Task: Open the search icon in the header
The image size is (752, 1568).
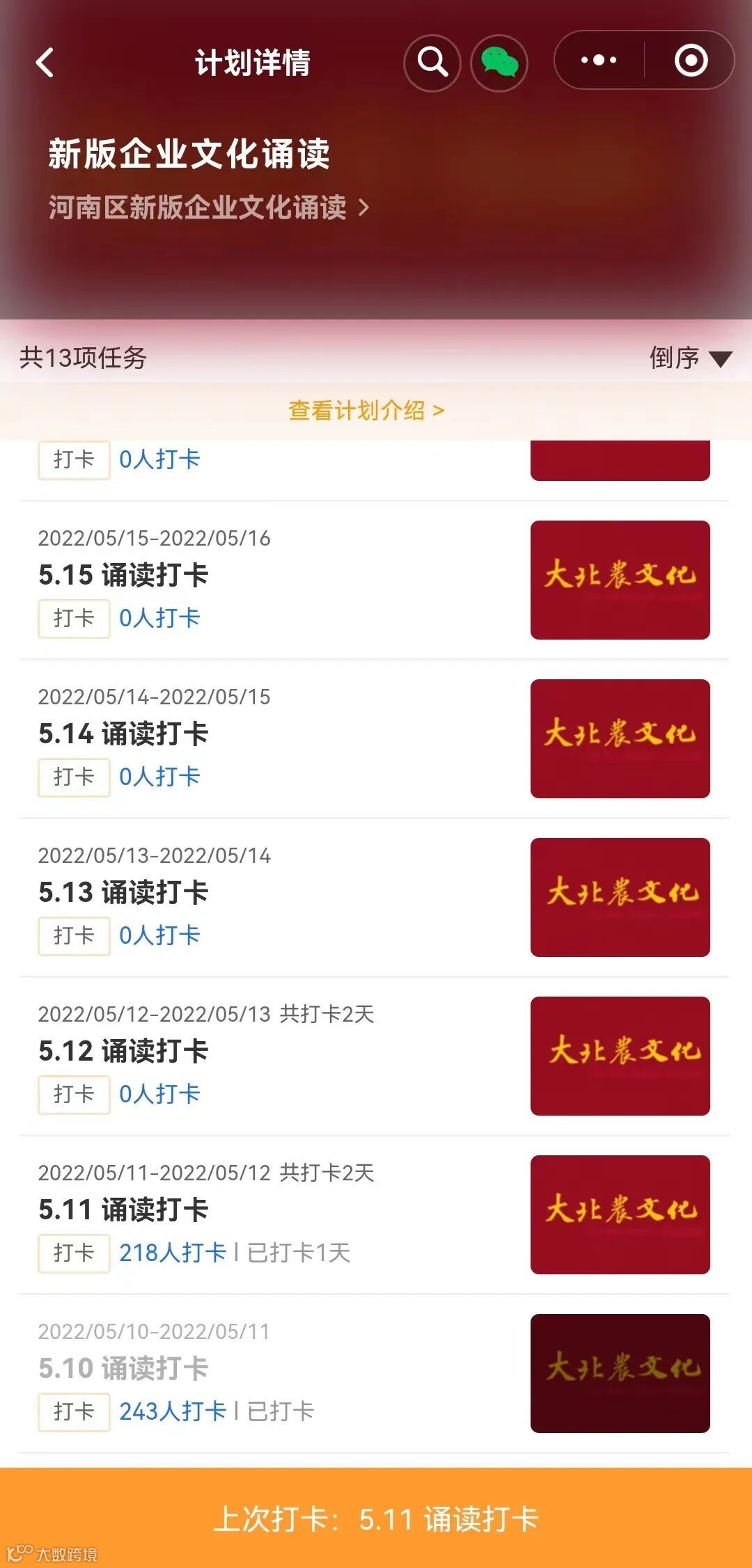Action: 432,63
